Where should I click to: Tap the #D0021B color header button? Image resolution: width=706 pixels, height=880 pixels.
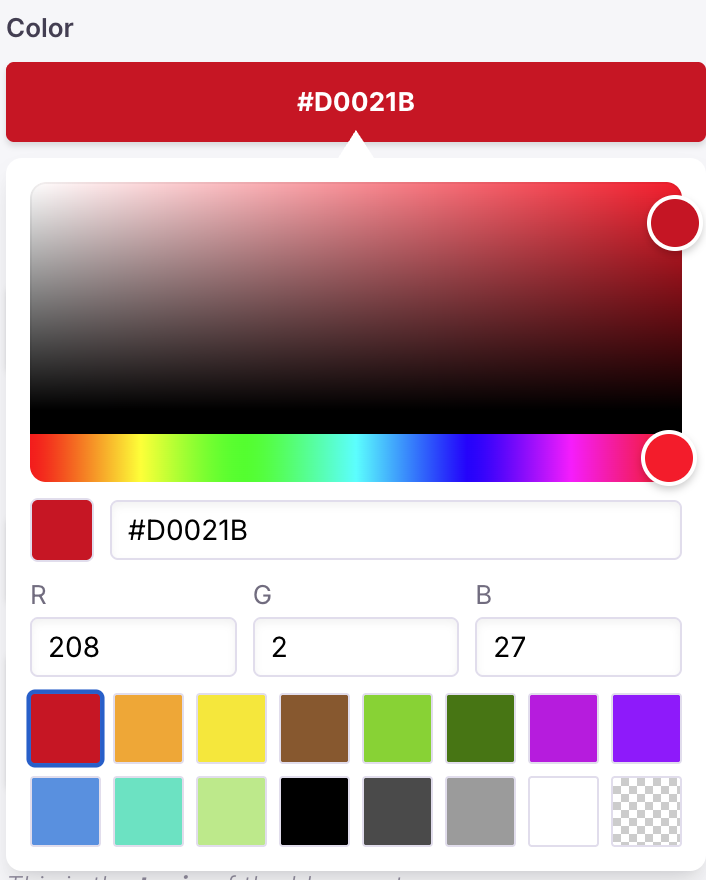[355, 102]
